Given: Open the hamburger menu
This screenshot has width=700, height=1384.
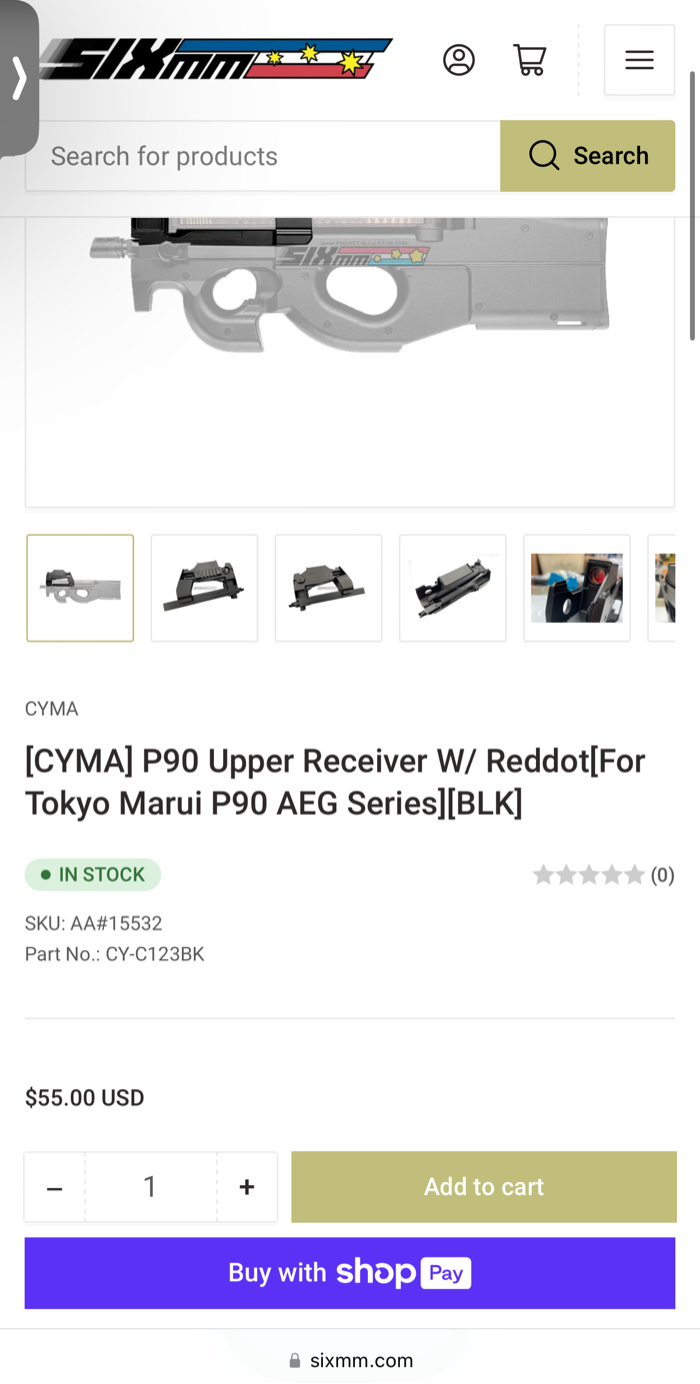Looking at the screenshot, I should pos(639,60).
